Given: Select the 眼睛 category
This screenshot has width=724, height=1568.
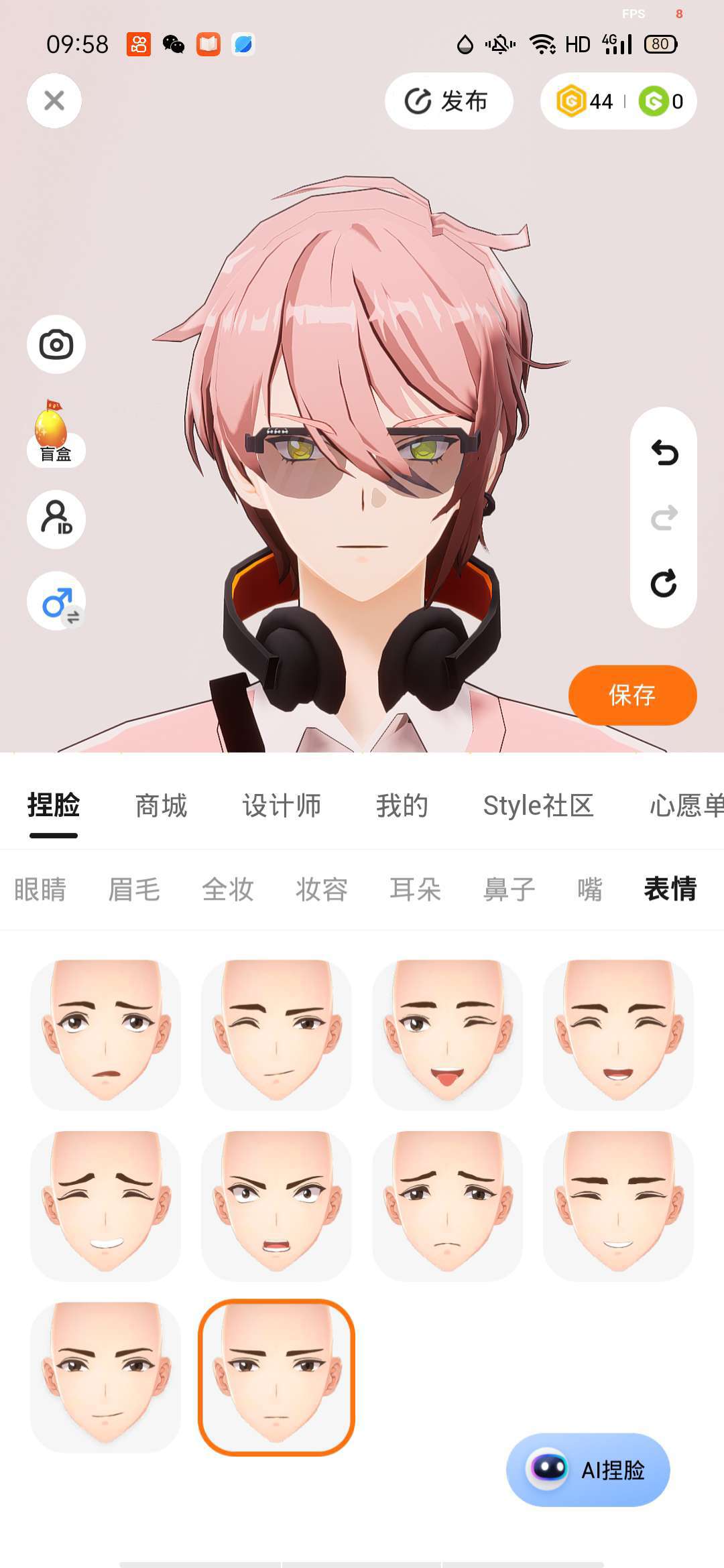Looking at the screenshot, I should (40, 889).
